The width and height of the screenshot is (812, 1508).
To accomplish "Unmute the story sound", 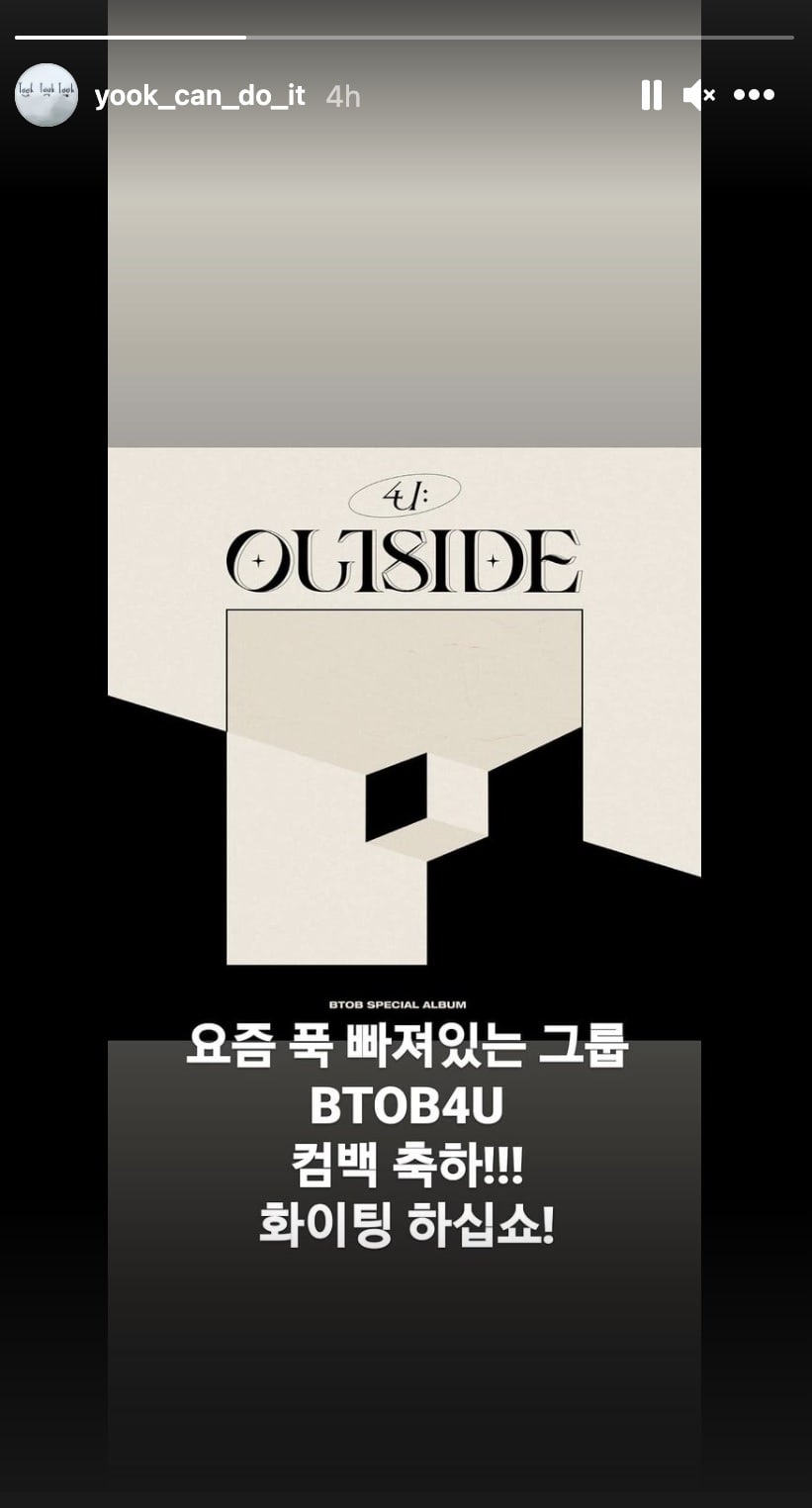I will click(x=698, y=95).
